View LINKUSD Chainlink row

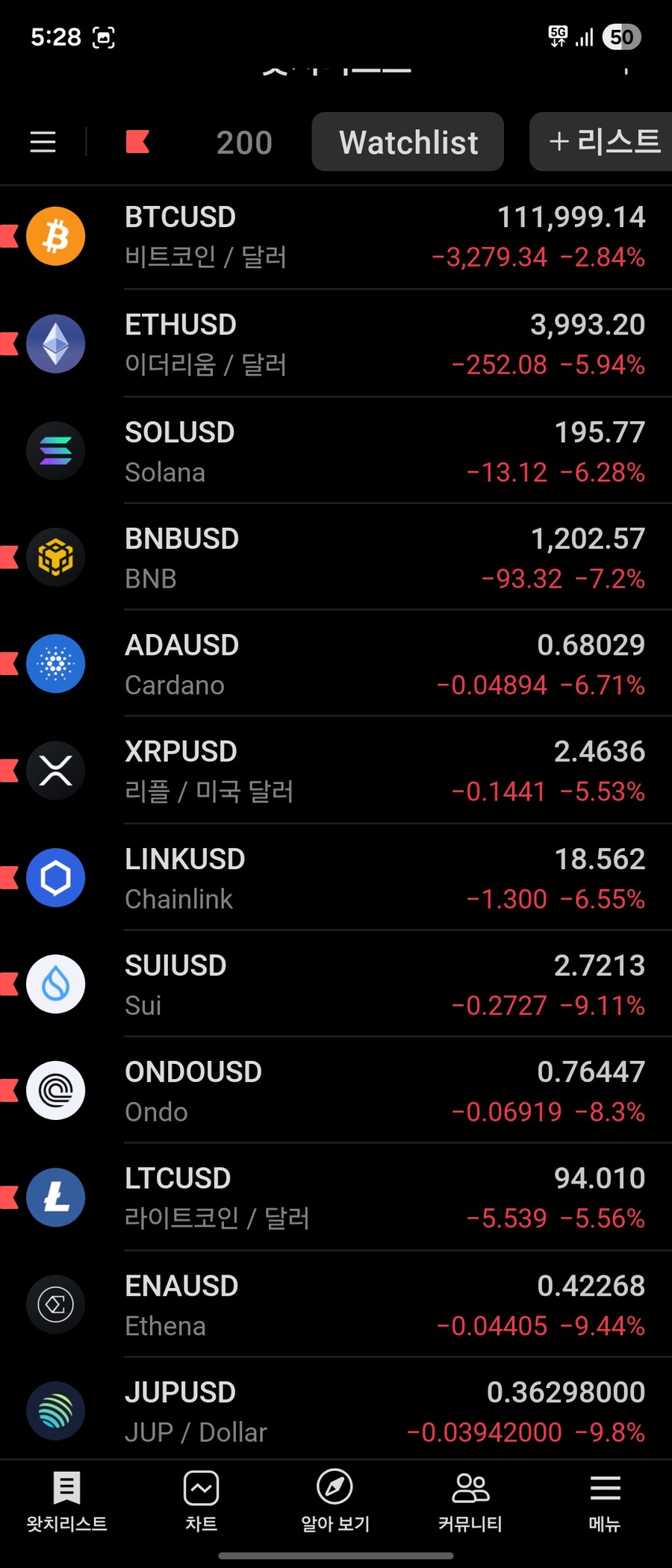pos(336,878)
